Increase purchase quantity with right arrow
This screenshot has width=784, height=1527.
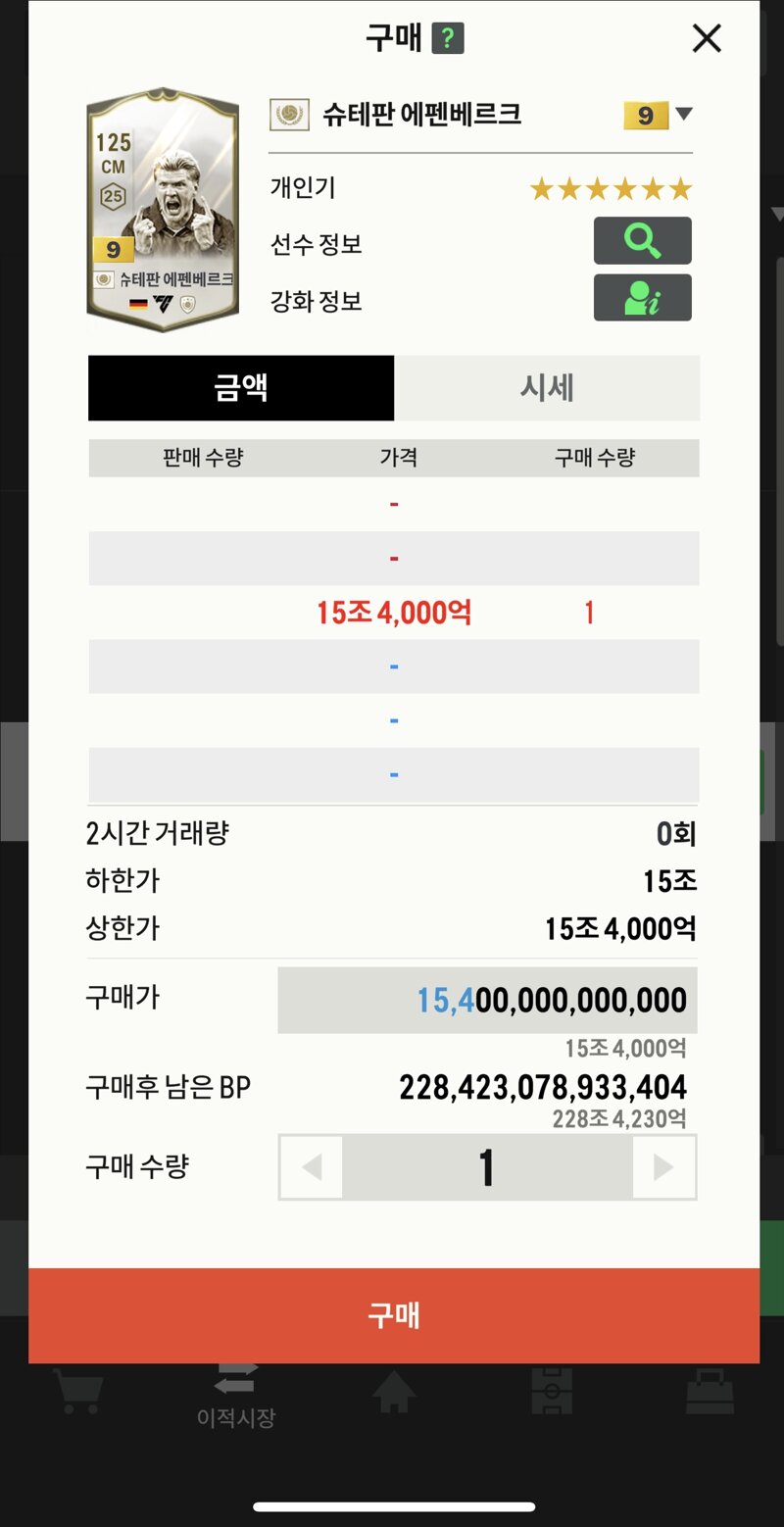pos(663,1167)
